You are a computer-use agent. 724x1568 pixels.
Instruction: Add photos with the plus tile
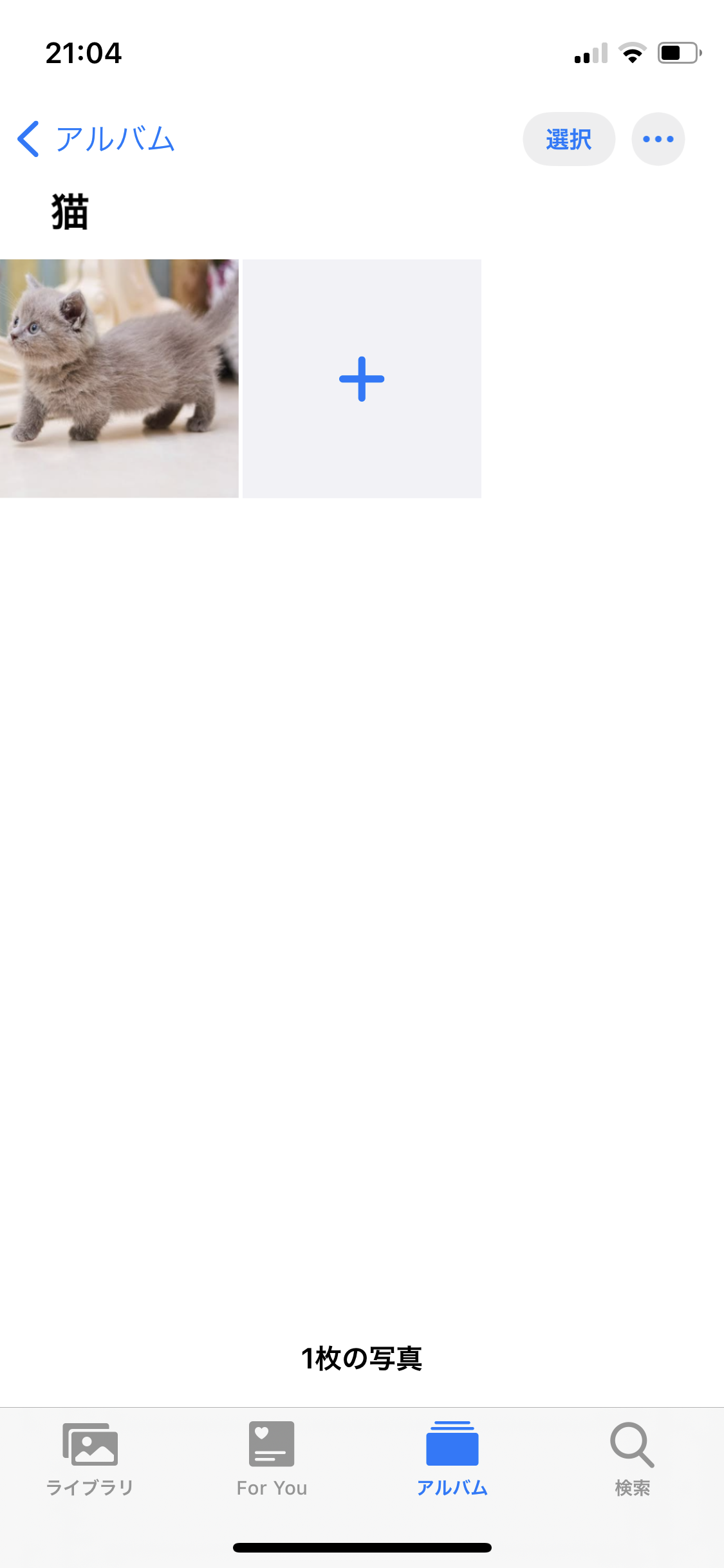click(x=362, y=378)
